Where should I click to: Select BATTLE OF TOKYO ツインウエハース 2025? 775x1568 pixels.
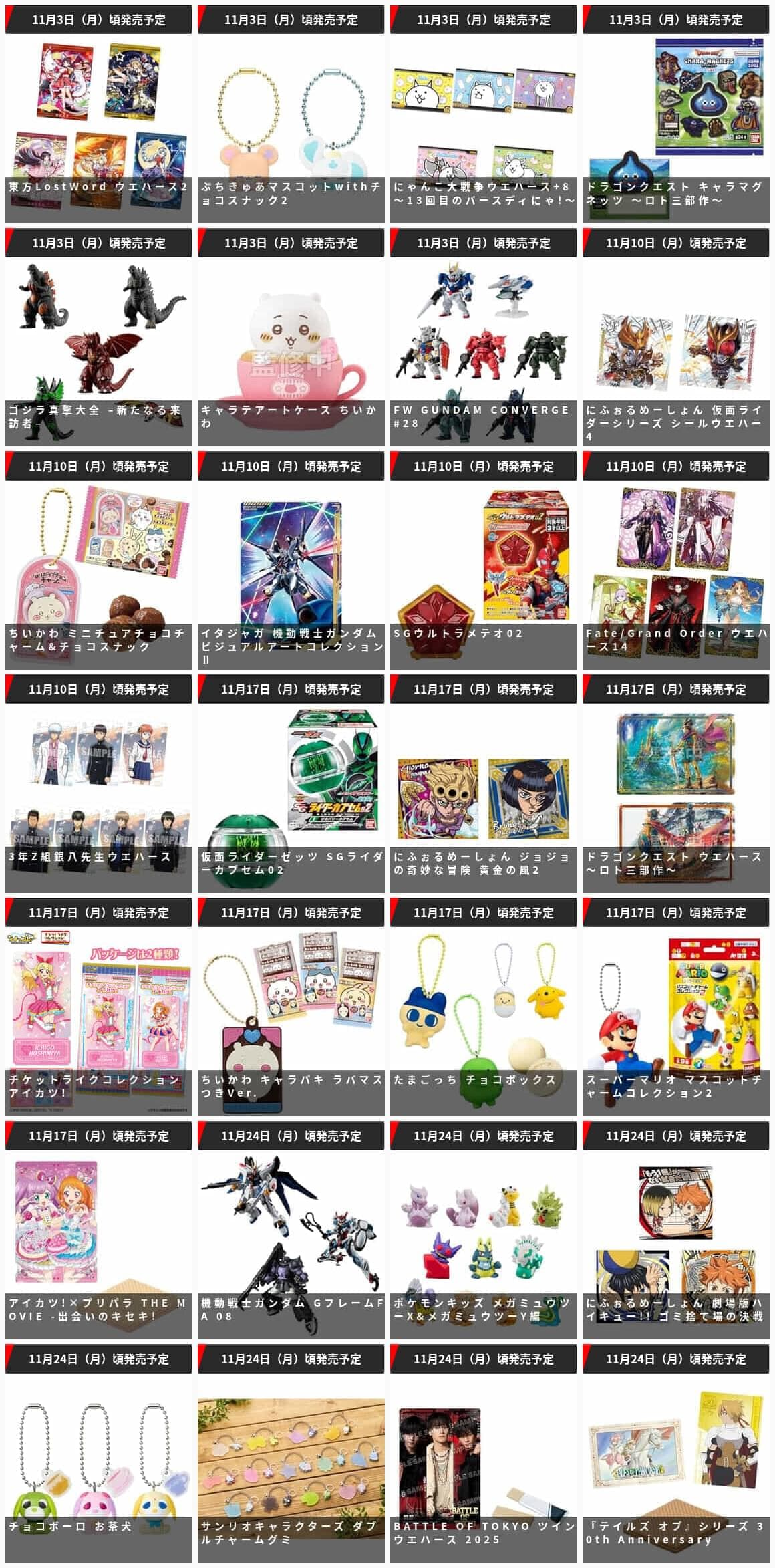(x=483, y=1466)
